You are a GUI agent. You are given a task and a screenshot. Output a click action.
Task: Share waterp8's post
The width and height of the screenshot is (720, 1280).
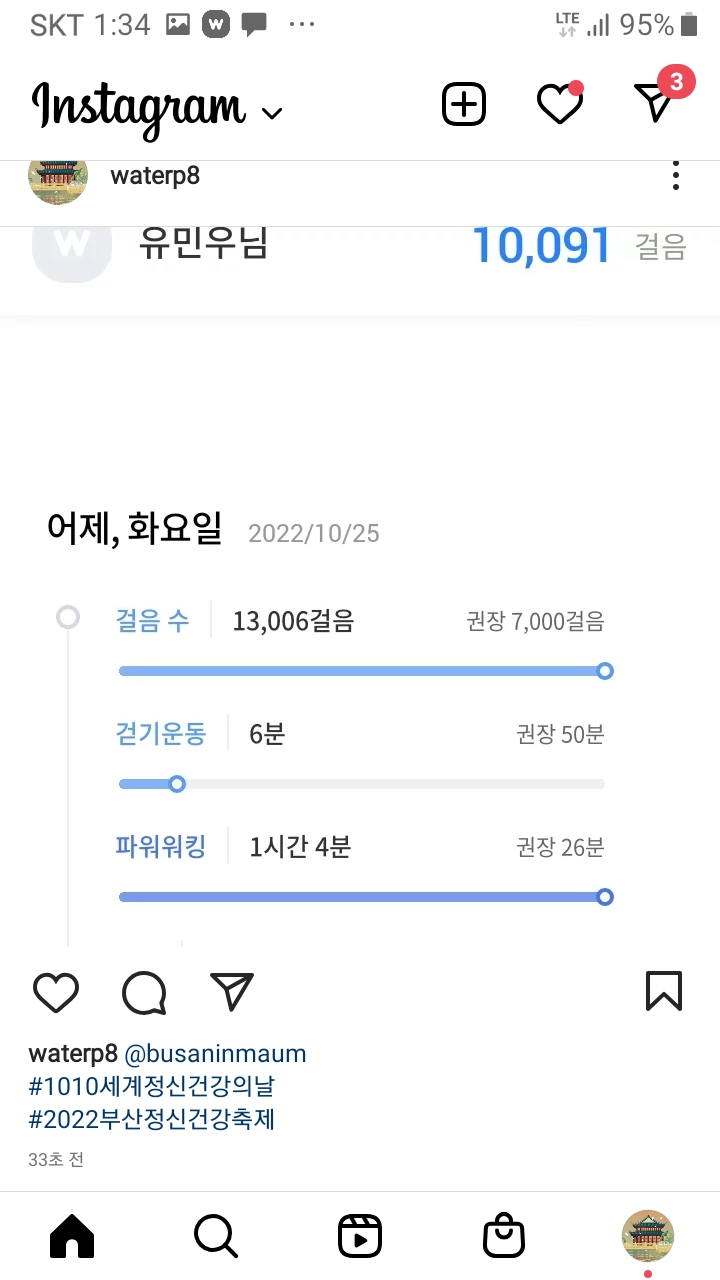[232, 992]
